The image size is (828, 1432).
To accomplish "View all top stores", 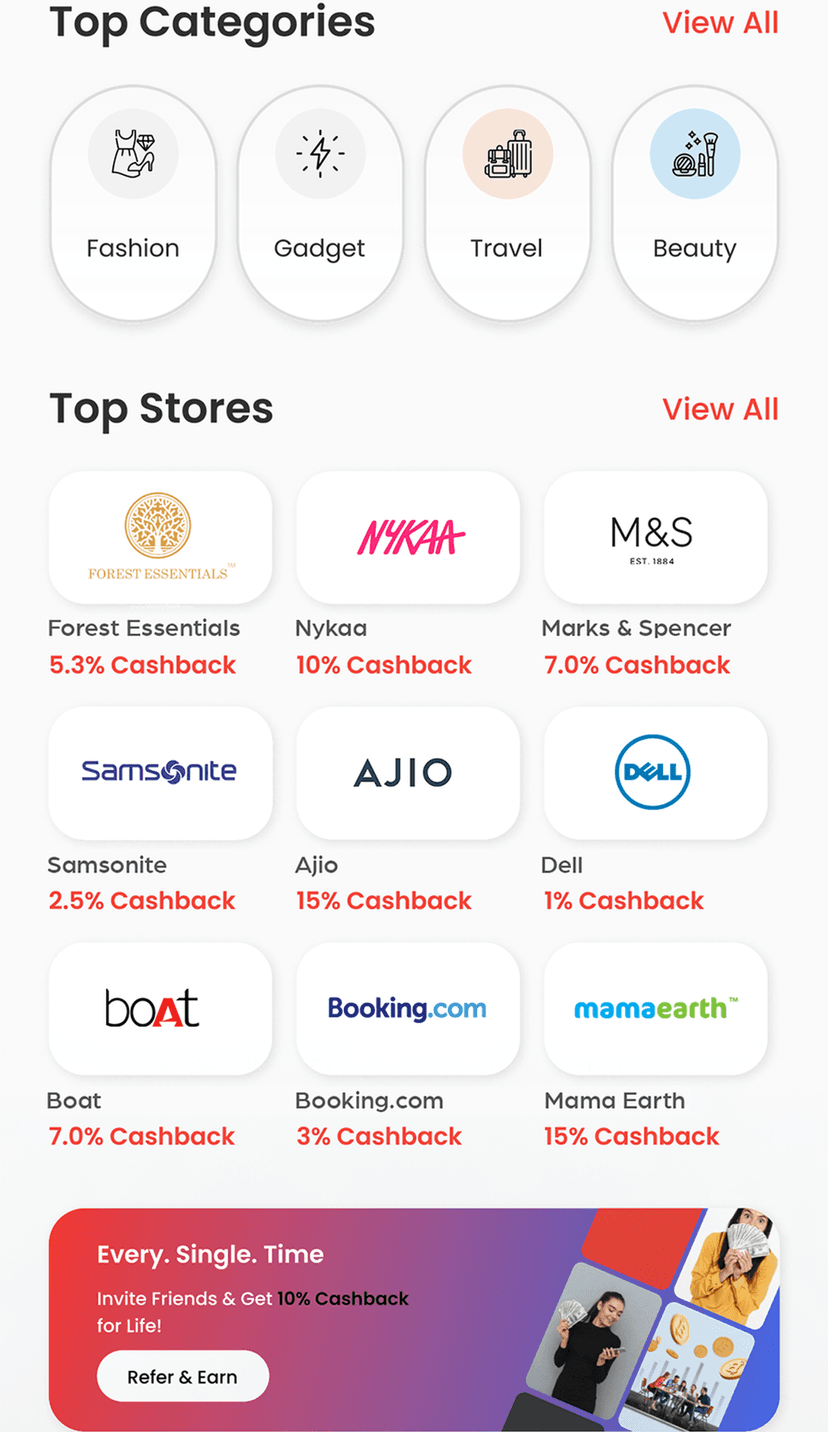I will click(x=720, y=409).
